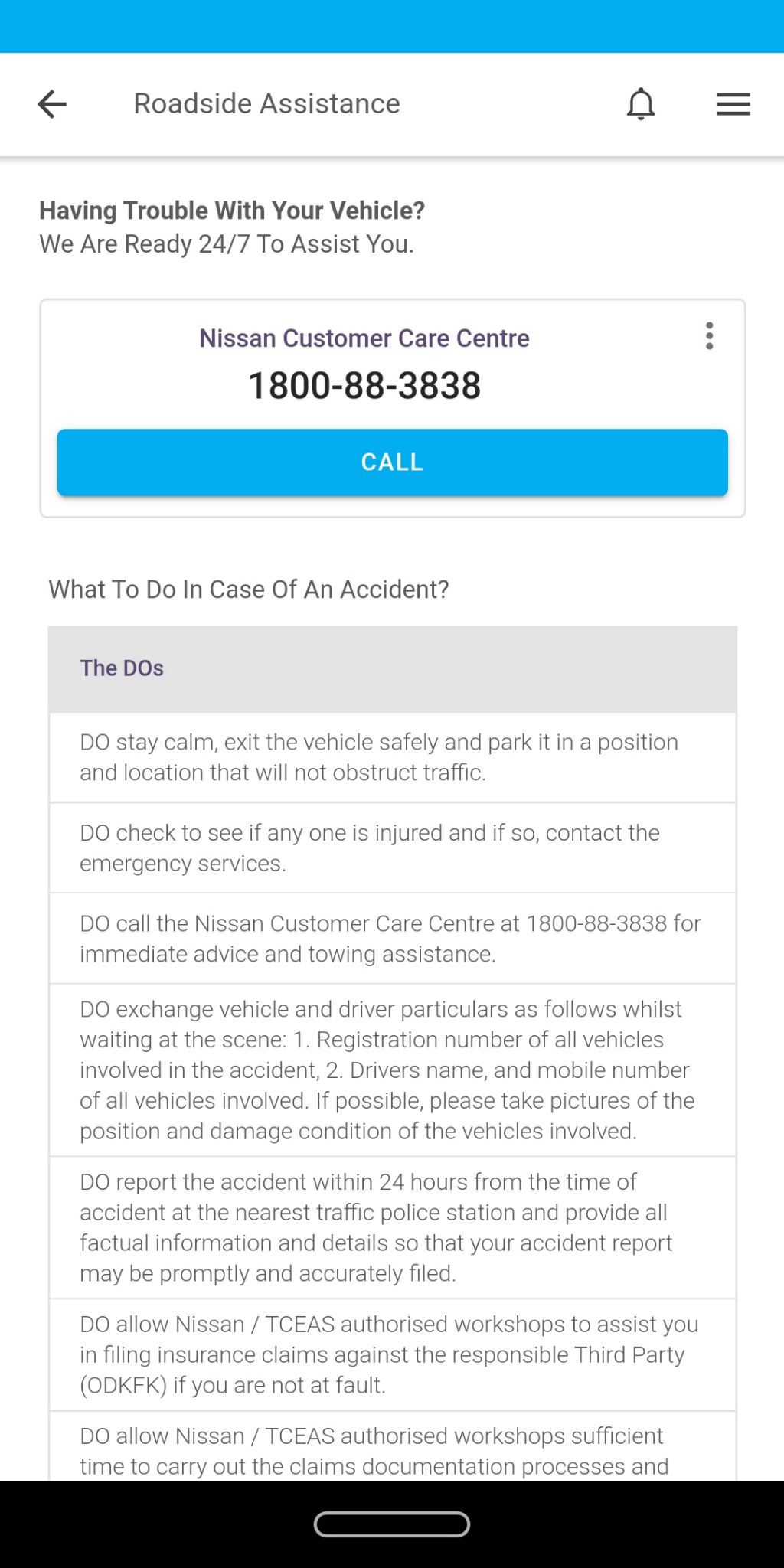The image size is (784, 1568).
Task: Tap the system home pill
Action: pyautogui.click(x=392, y=1524)
